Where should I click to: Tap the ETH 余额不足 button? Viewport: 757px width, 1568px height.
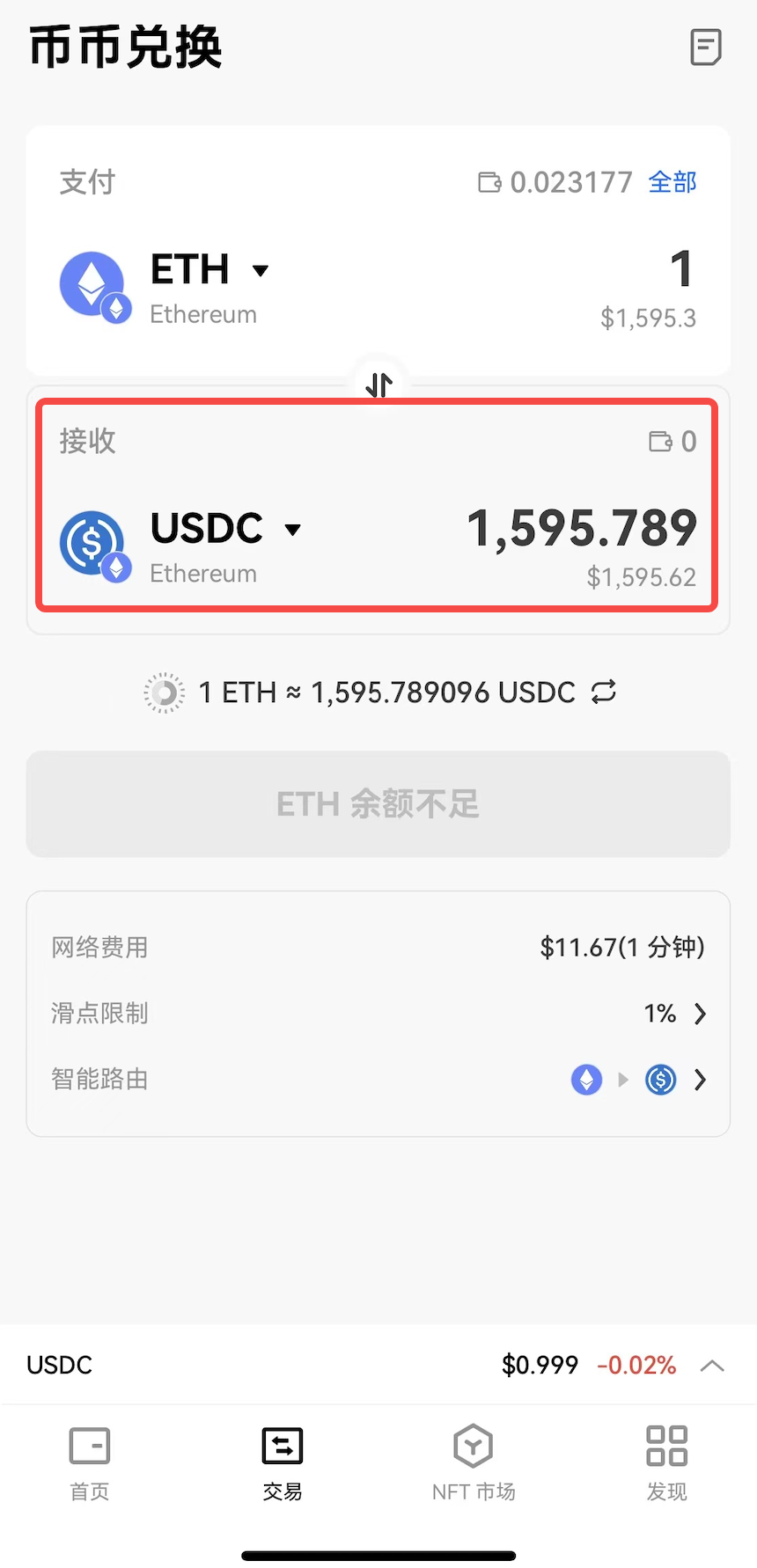coord(378,804)
